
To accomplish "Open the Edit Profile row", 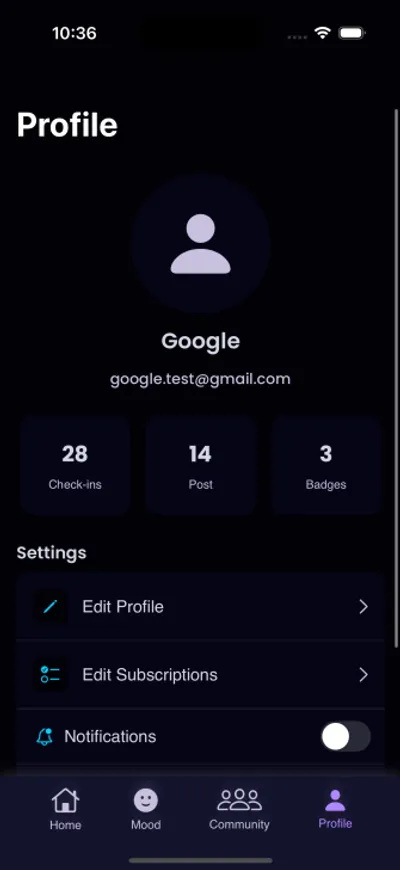I will pos(200,606).
